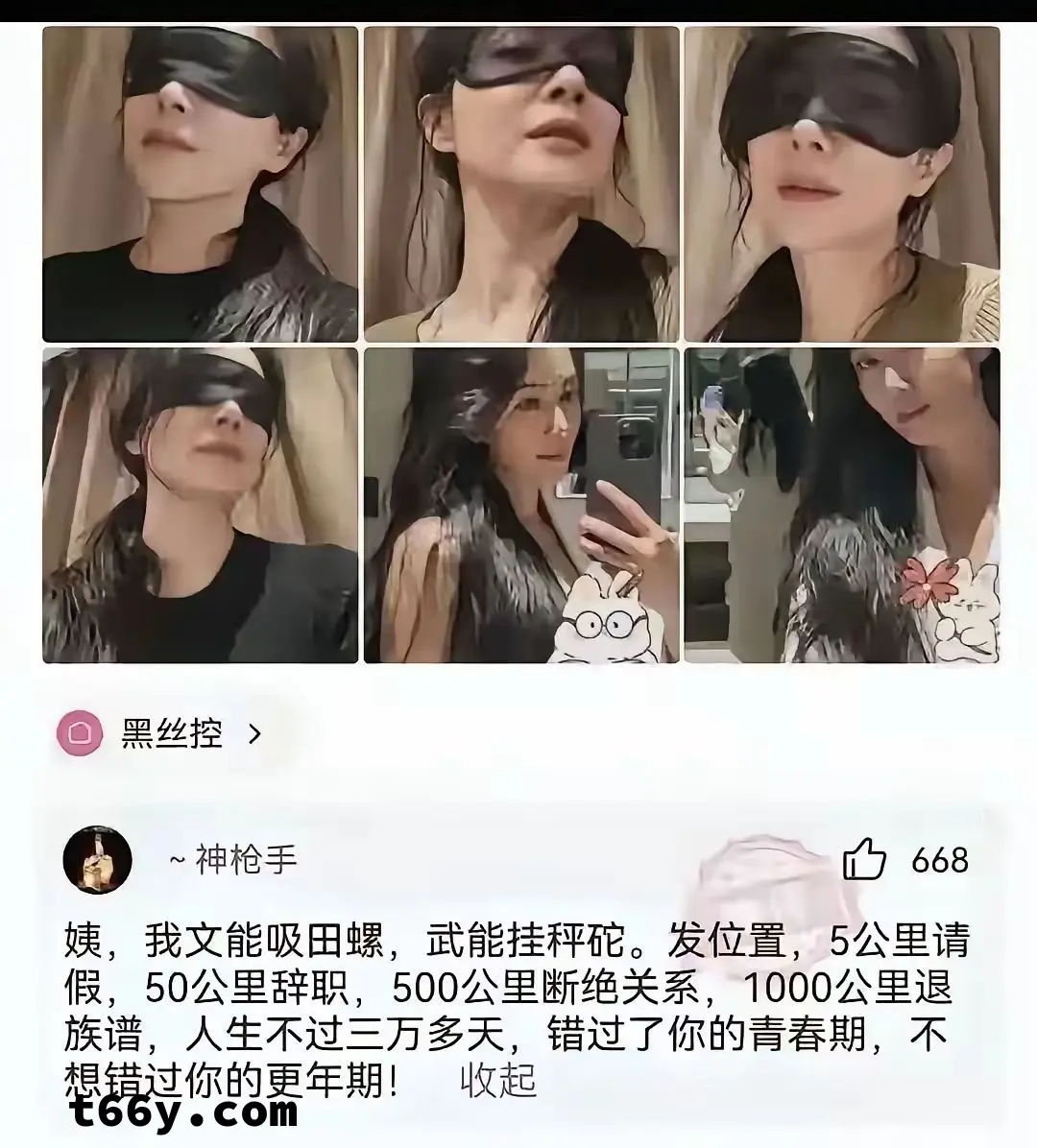This screenshot has height=1148, width=1037.
Task: Like the comment by 神枪手
Action: 864,859
